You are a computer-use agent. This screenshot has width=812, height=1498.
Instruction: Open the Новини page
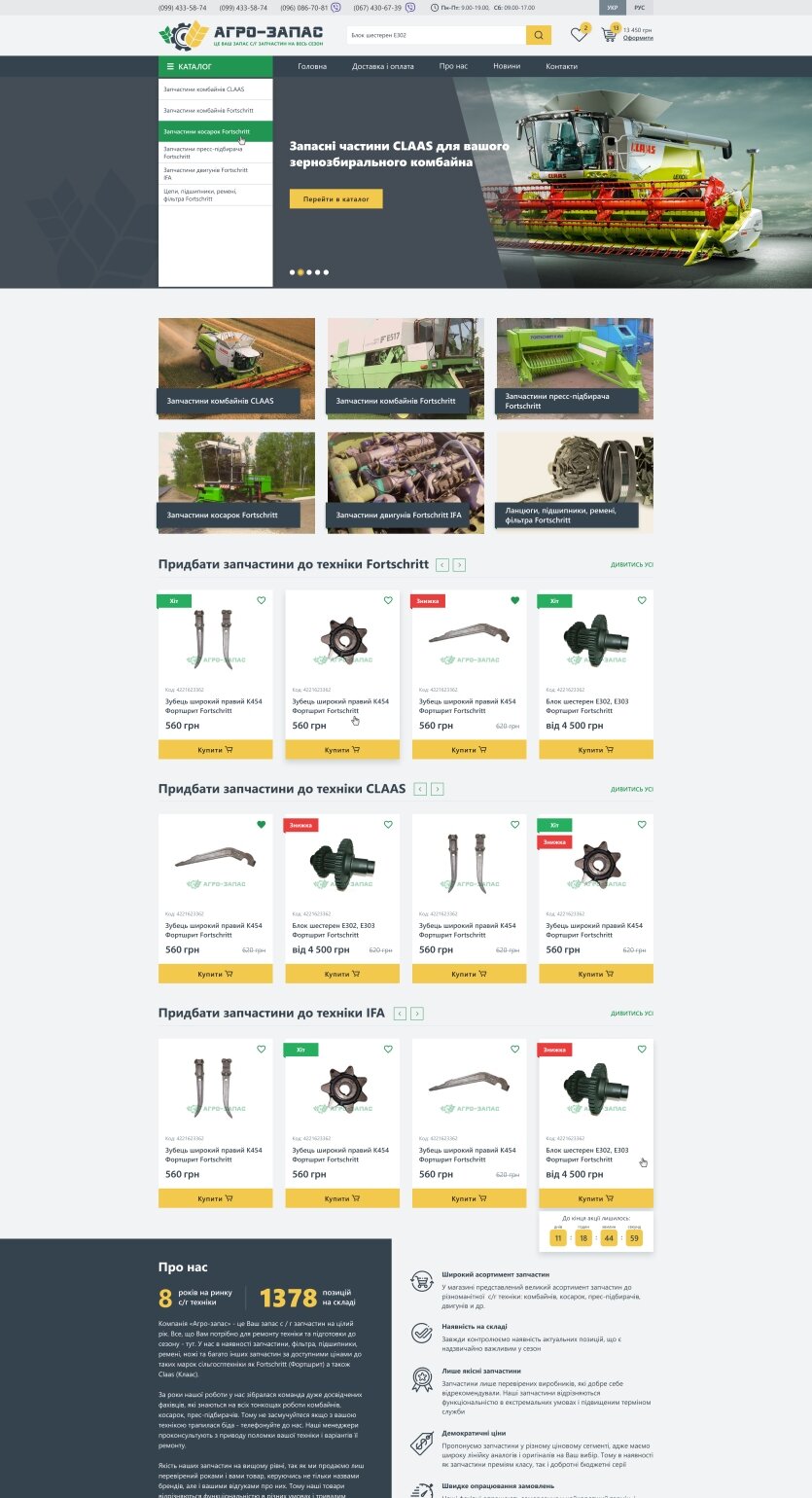coord(507,66)
